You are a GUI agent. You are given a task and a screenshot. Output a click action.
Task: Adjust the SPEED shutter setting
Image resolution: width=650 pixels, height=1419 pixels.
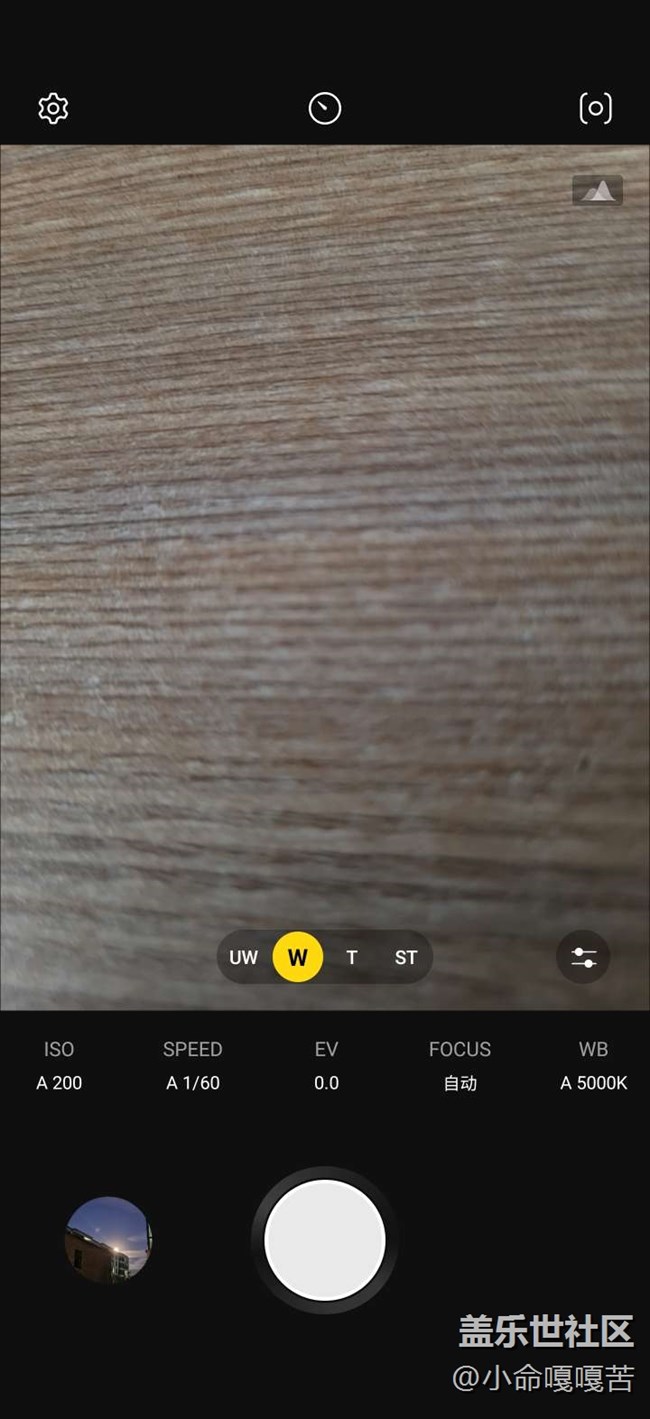(192, 1066)
